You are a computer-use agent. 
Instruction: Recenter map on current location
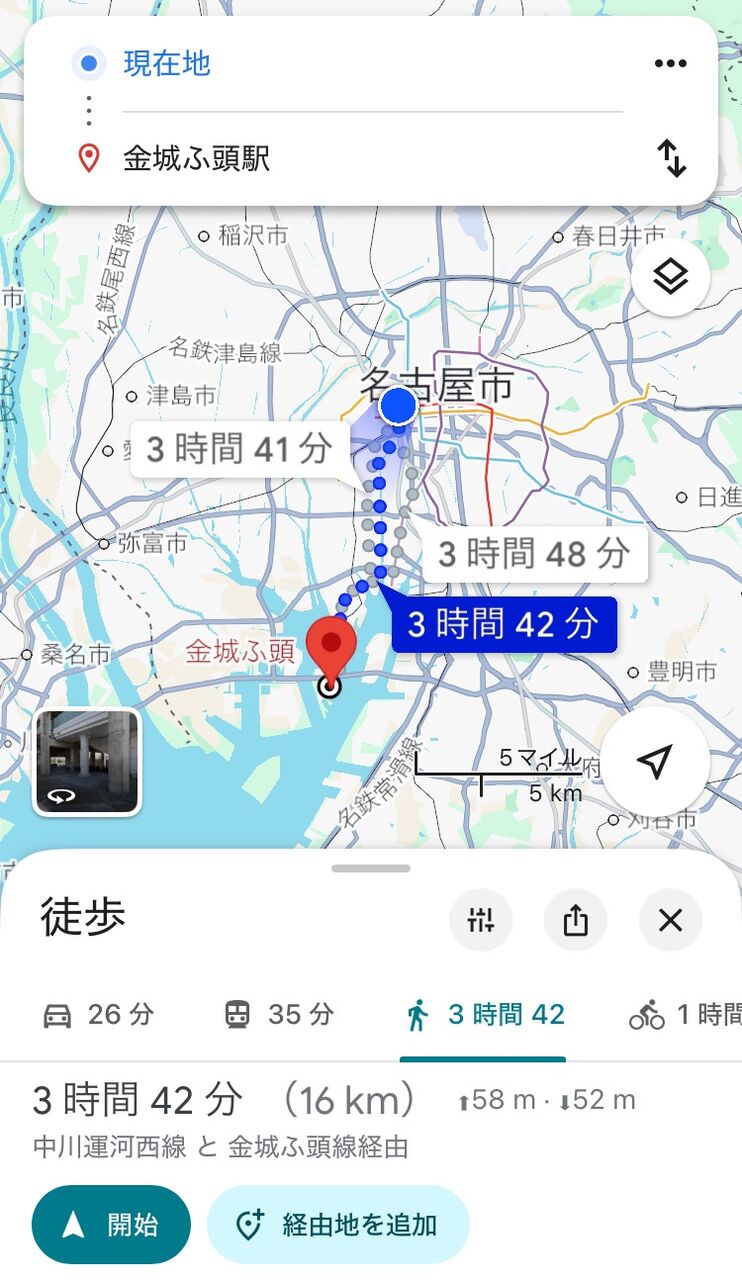(x=654, y=763)
